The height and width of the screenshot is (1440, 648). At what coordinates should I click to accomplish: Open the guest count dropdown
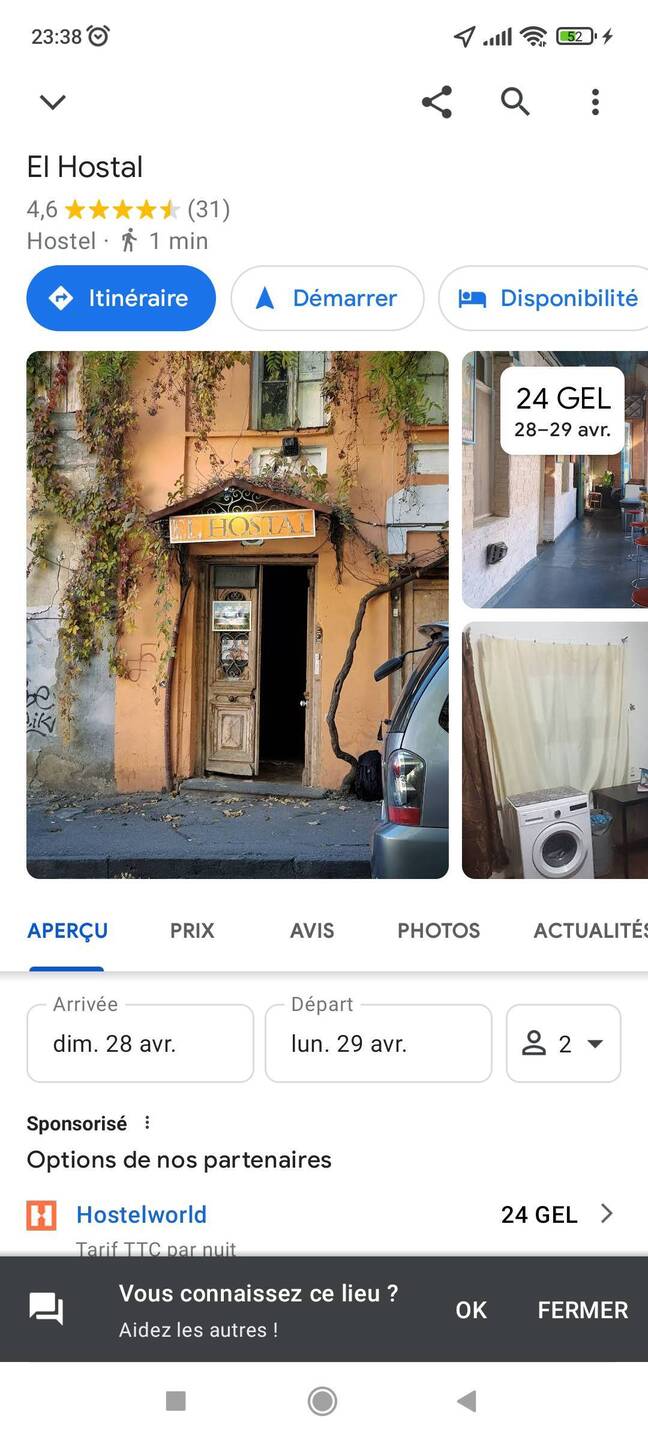pyautogui.click(x=563, y=1043)
